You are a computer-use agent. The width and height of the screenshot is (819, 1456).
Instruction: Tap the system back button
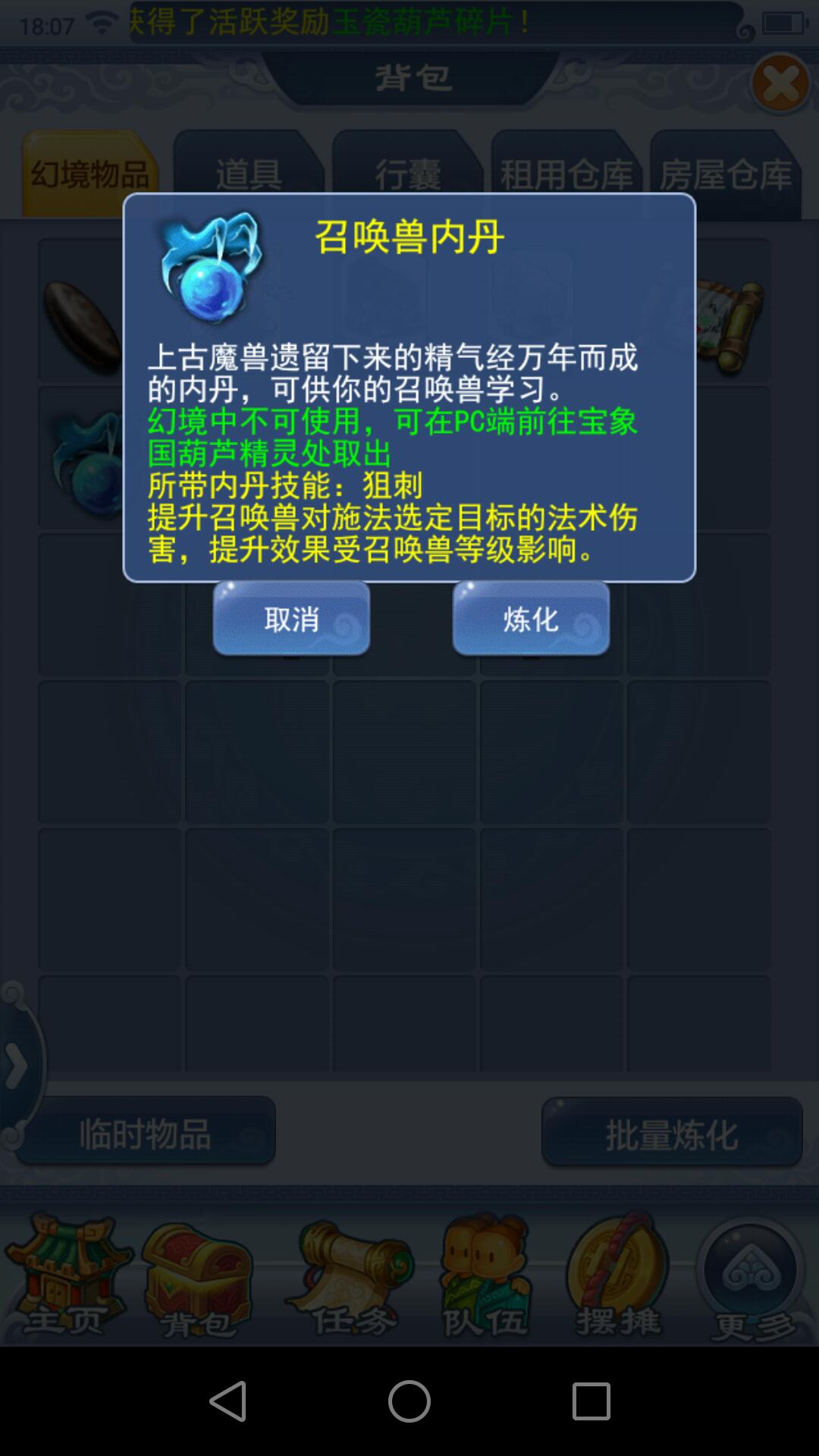coord(227,1401)
